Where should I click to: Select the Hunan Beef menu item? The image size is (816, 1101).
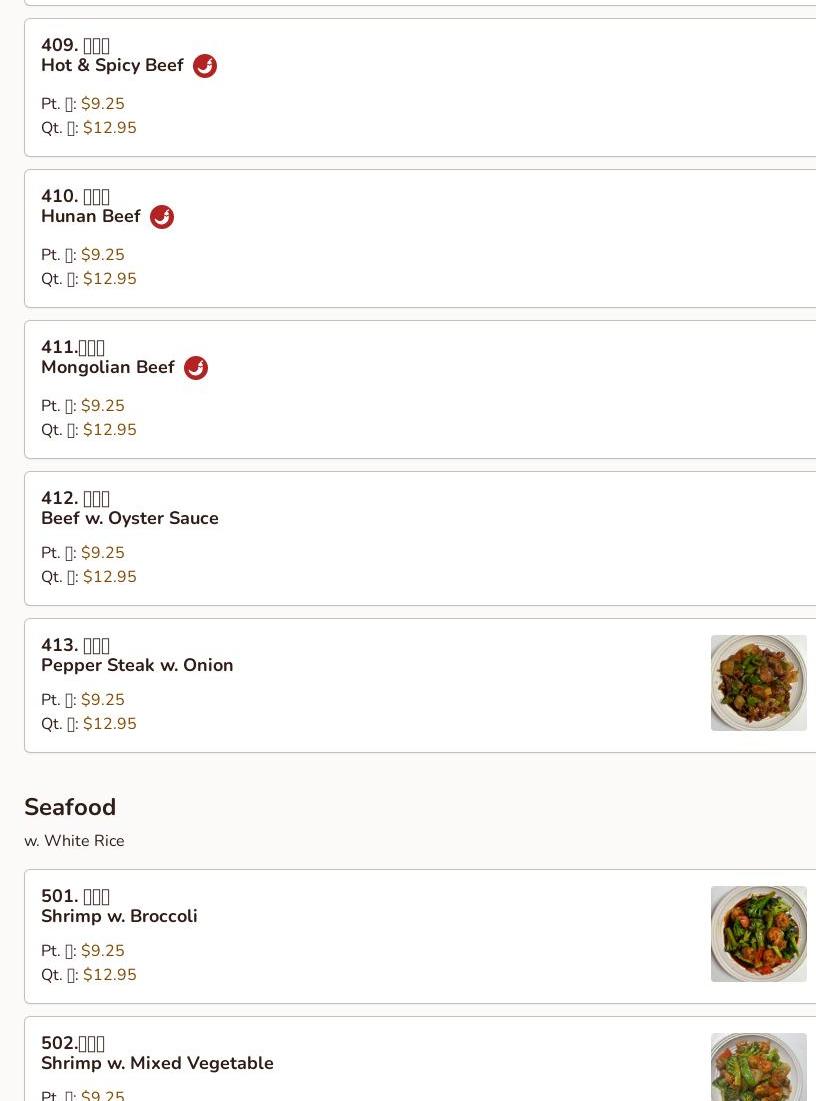click(x=91, y=217)
